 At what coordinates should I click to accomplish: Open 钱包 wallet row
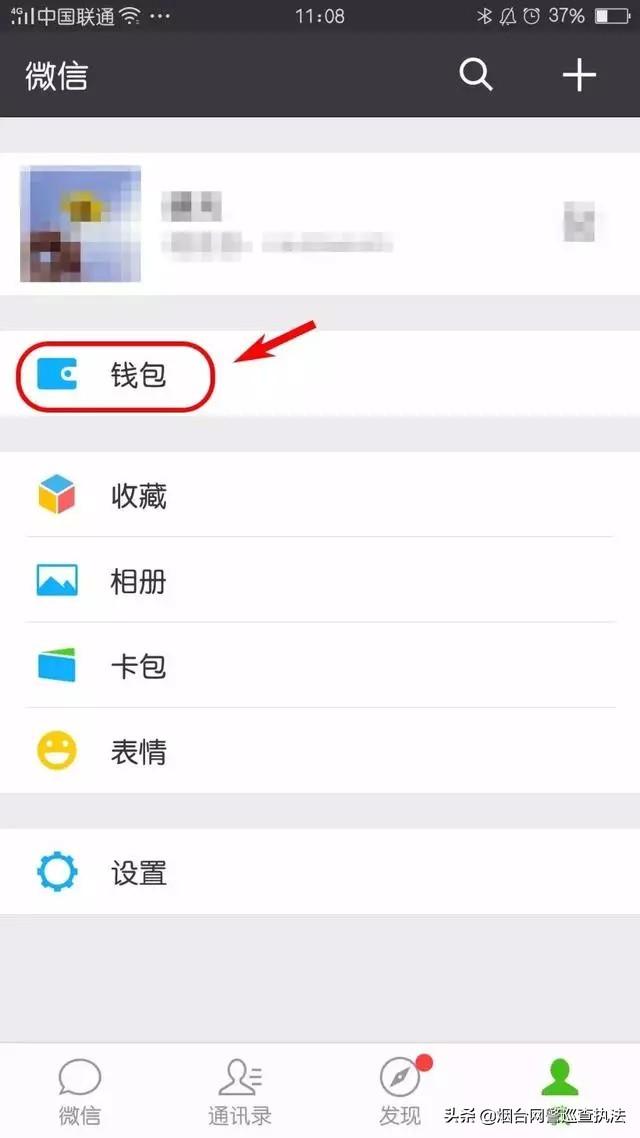pyautogui.click(x=320, y=374)
